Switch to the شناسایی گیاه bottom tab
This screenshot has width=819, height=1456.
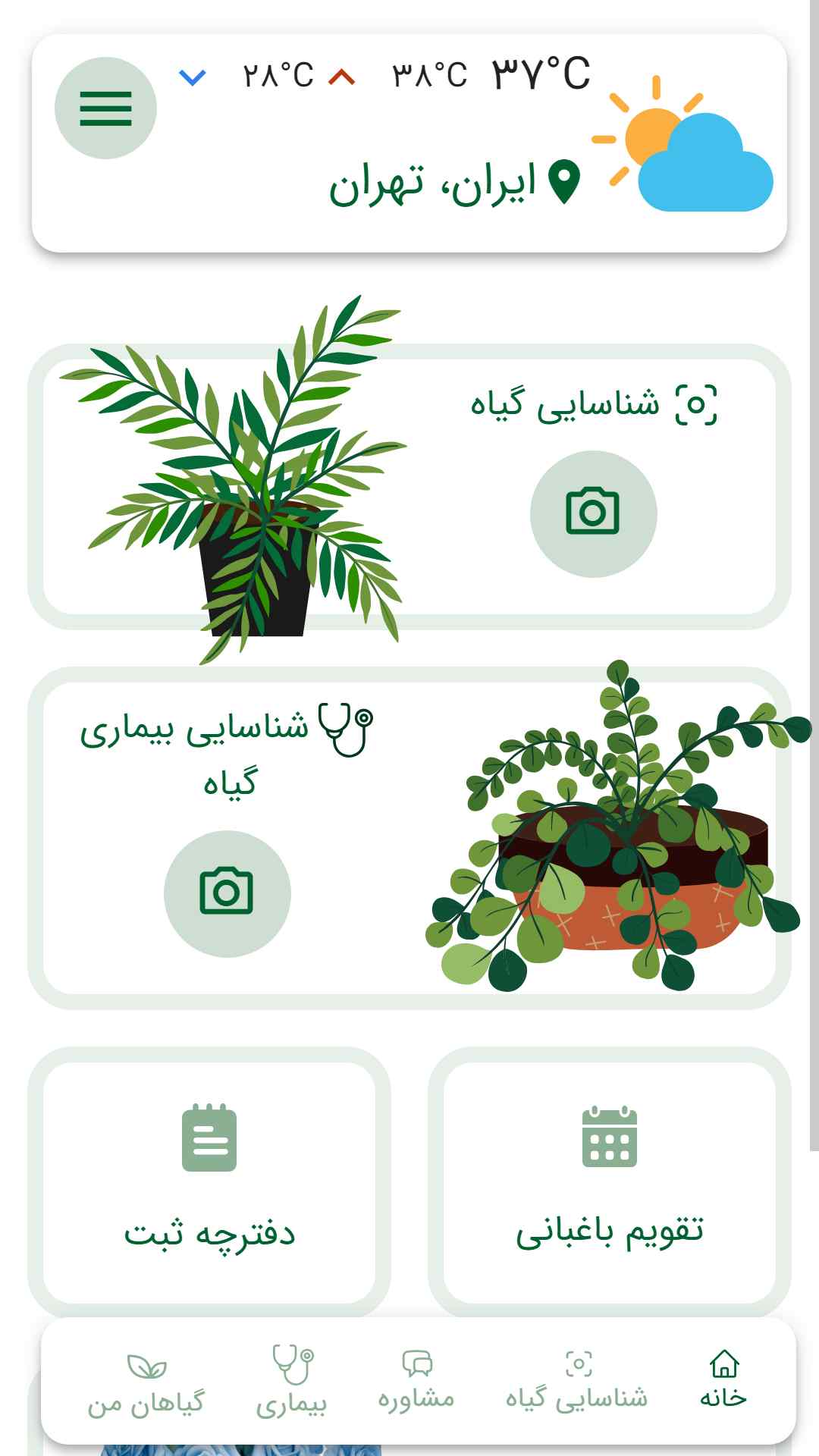pos(577,1380)
